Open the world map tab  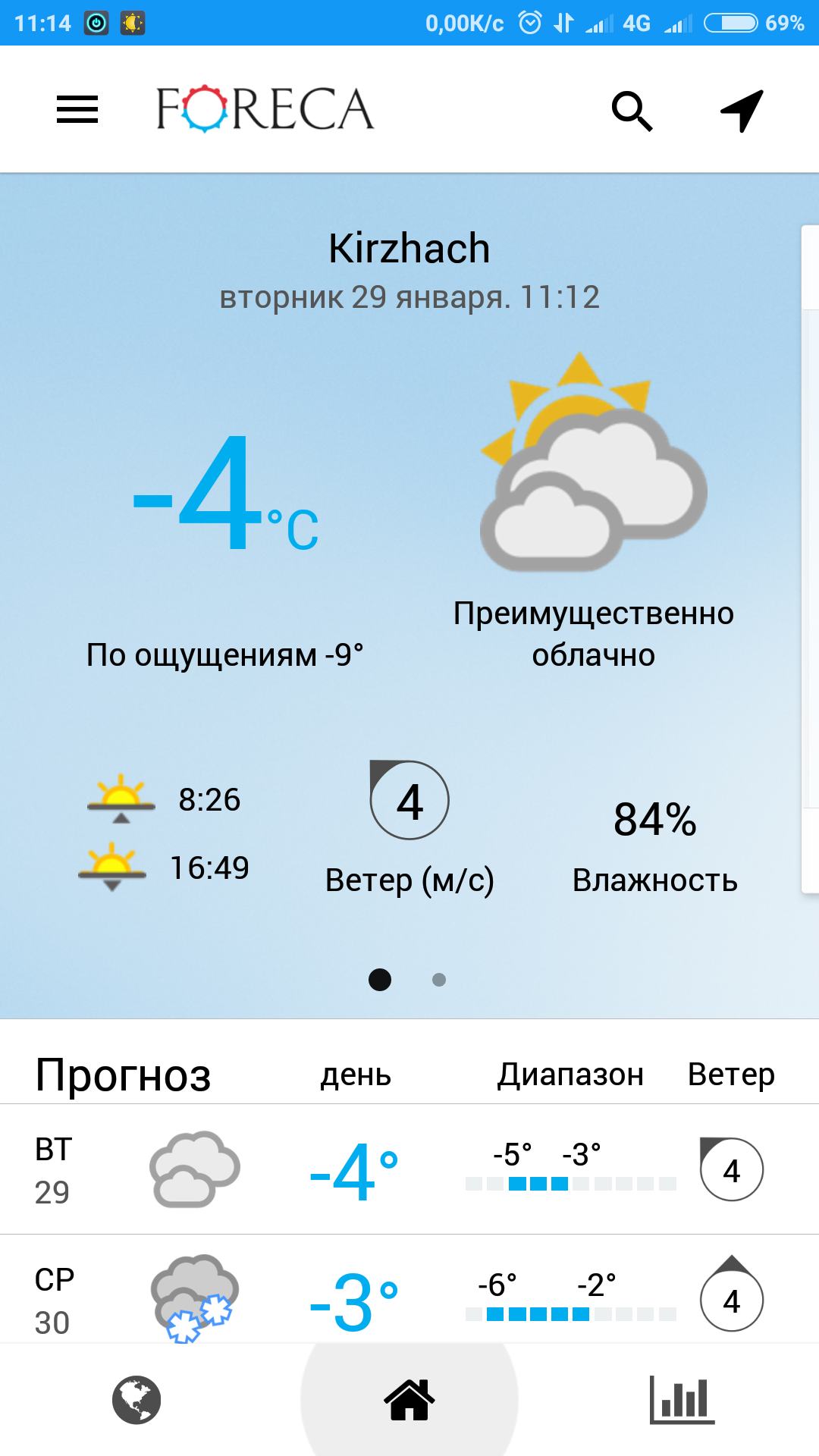coord(136,1399)
